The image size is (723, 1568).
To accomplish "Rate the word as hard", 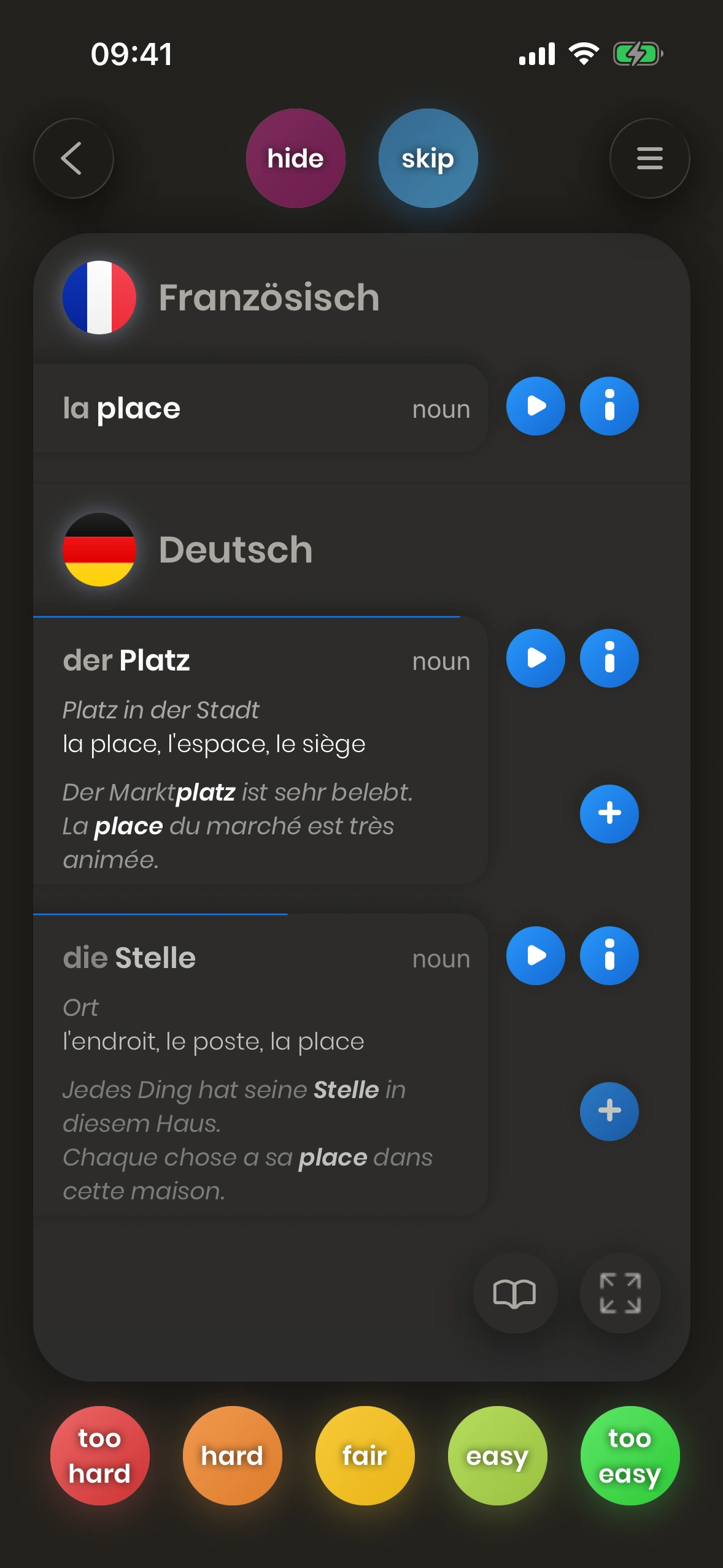I will (232, 1455).
